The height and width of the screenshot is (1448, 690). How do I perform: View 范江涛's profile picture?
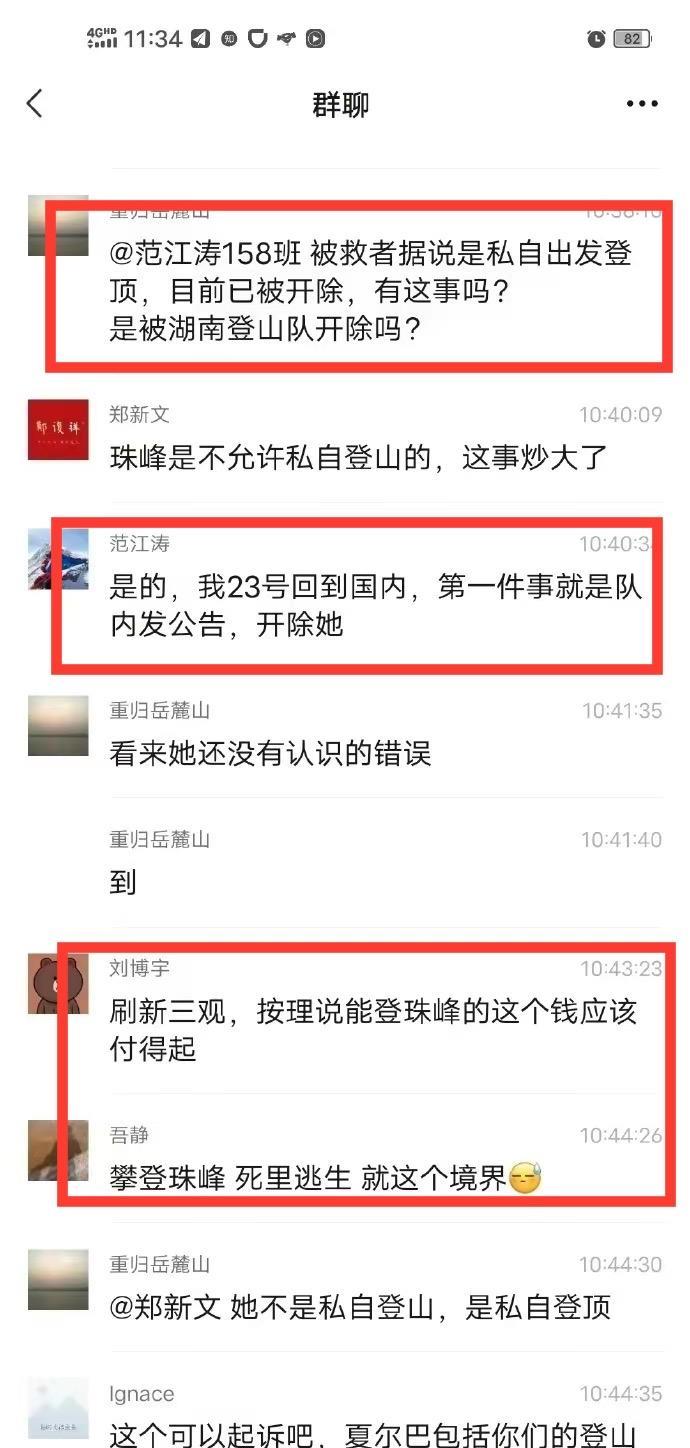click(x=58, y=559)
